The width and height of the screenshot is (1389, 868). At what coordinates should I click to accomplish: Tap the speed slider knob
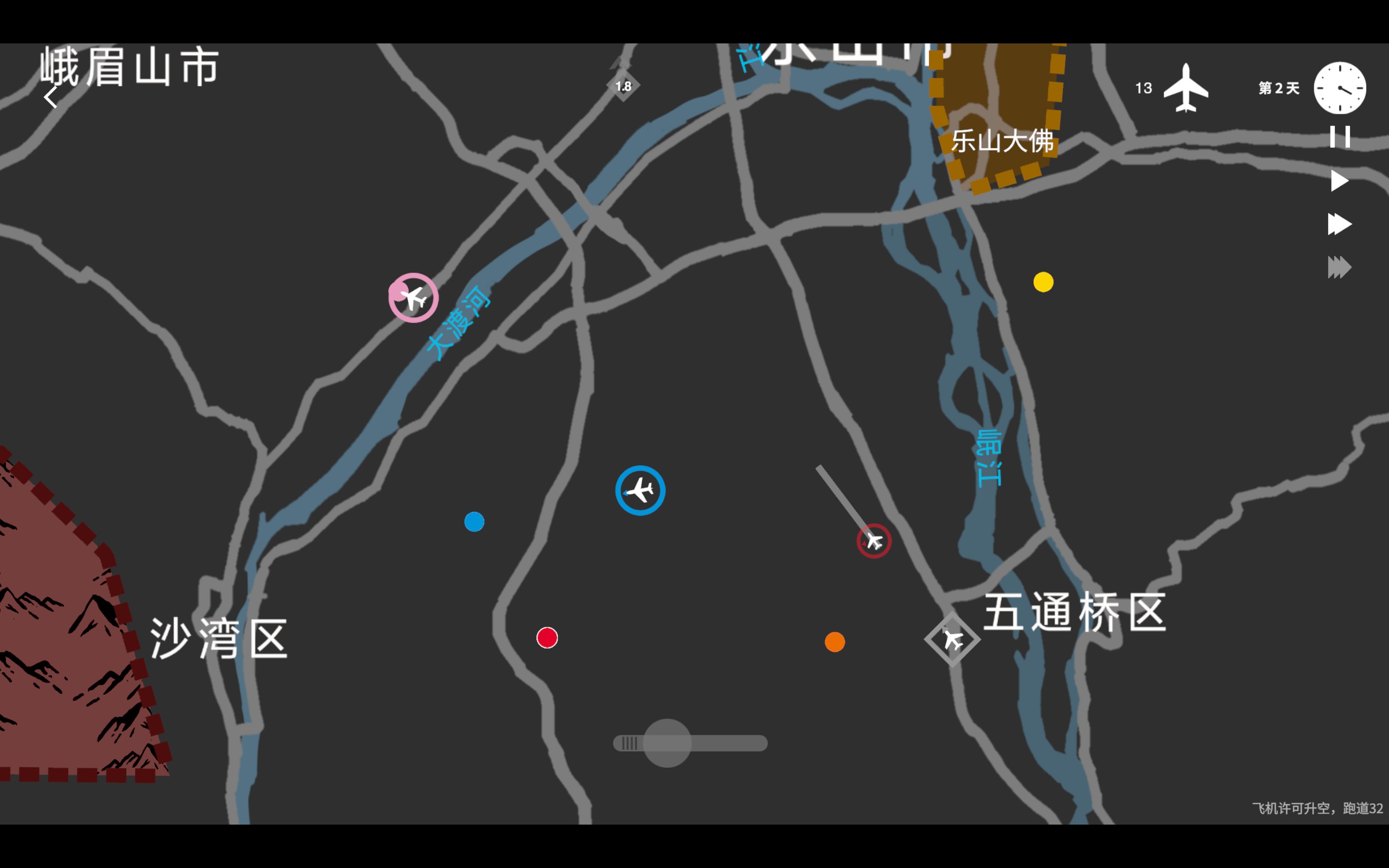click(x=667, y=743)
